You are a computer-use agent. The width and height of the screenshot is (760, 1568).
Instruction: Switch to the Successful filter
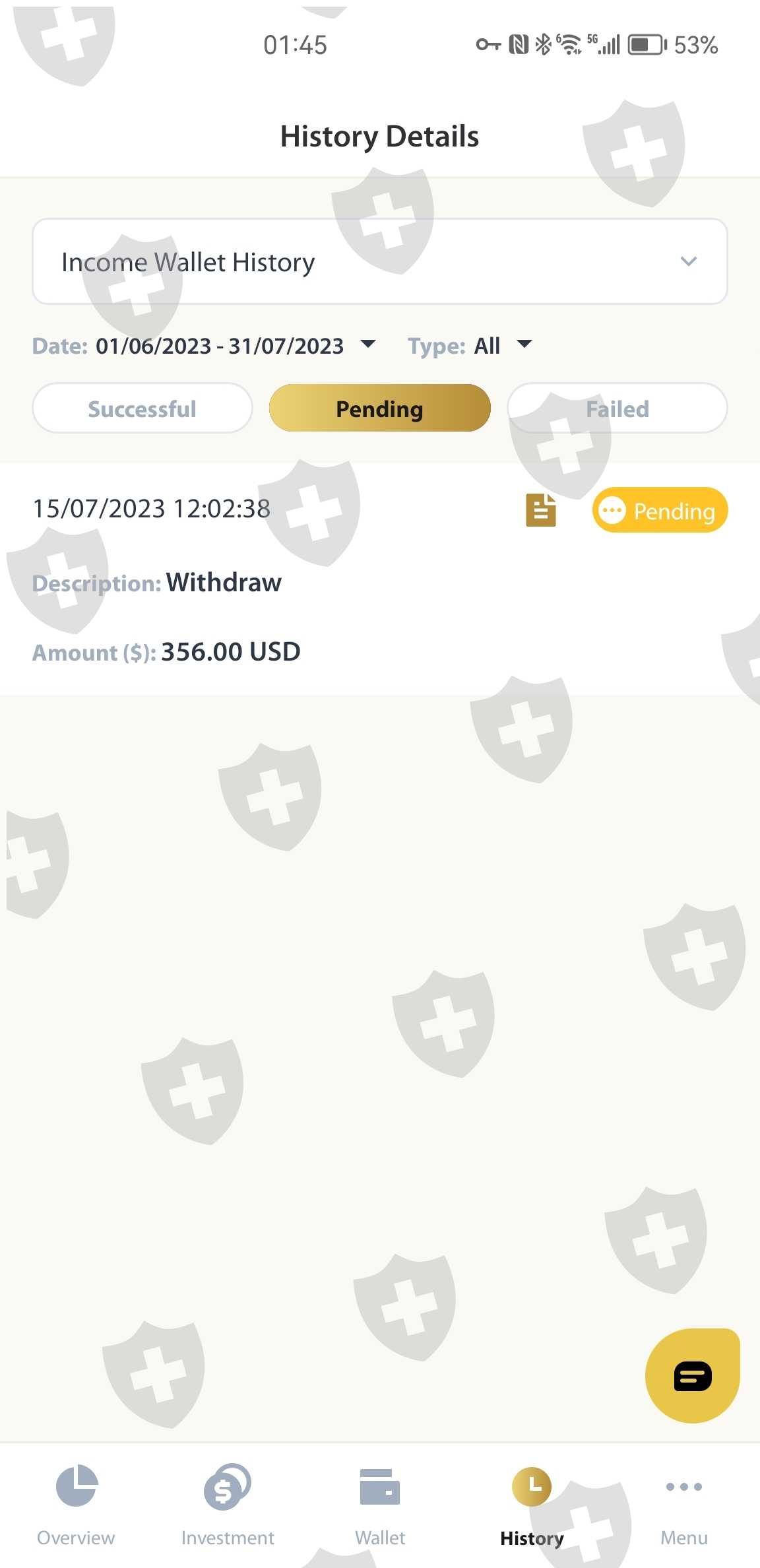point(142,408)
